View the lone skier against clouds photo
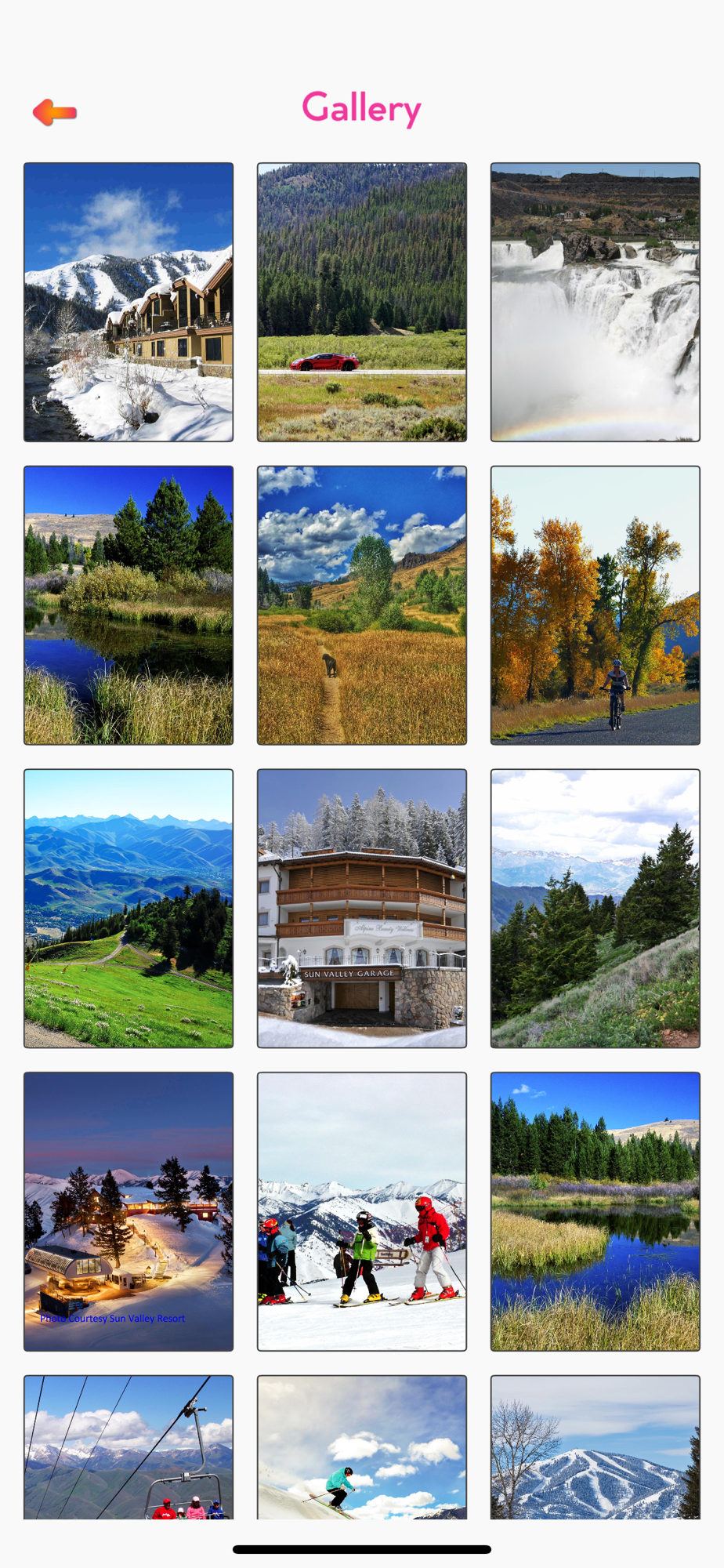The height and width of the screenshot is (1568, 724). click(362, 1447)
